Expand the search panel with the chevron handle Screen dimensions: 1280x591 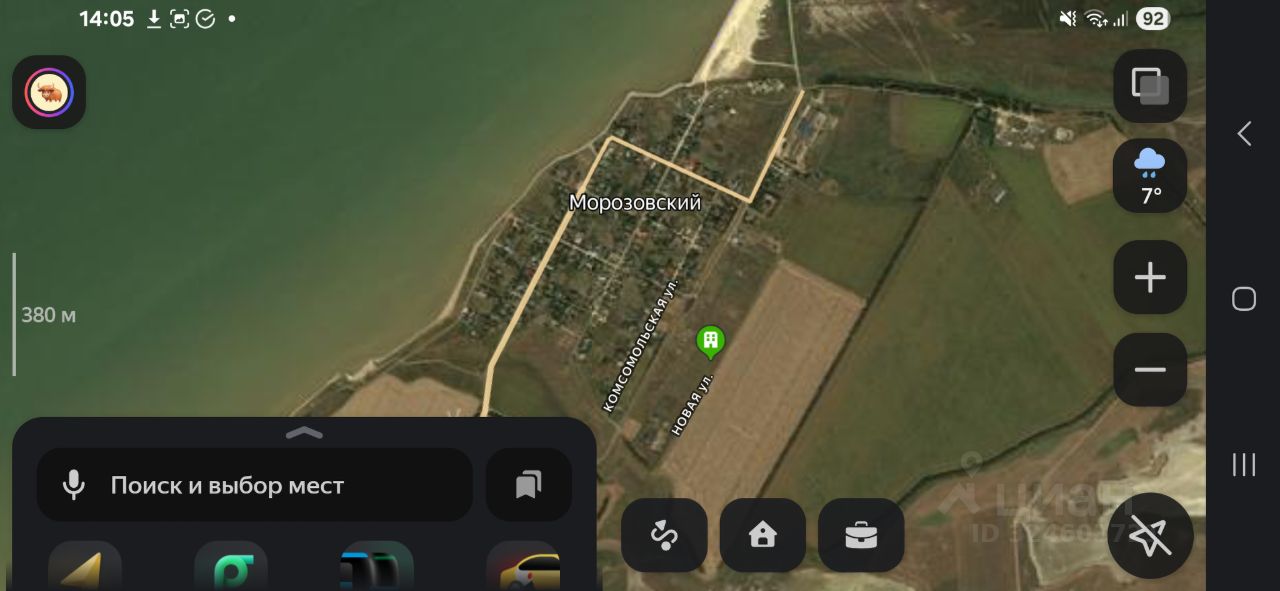point(304,433)
